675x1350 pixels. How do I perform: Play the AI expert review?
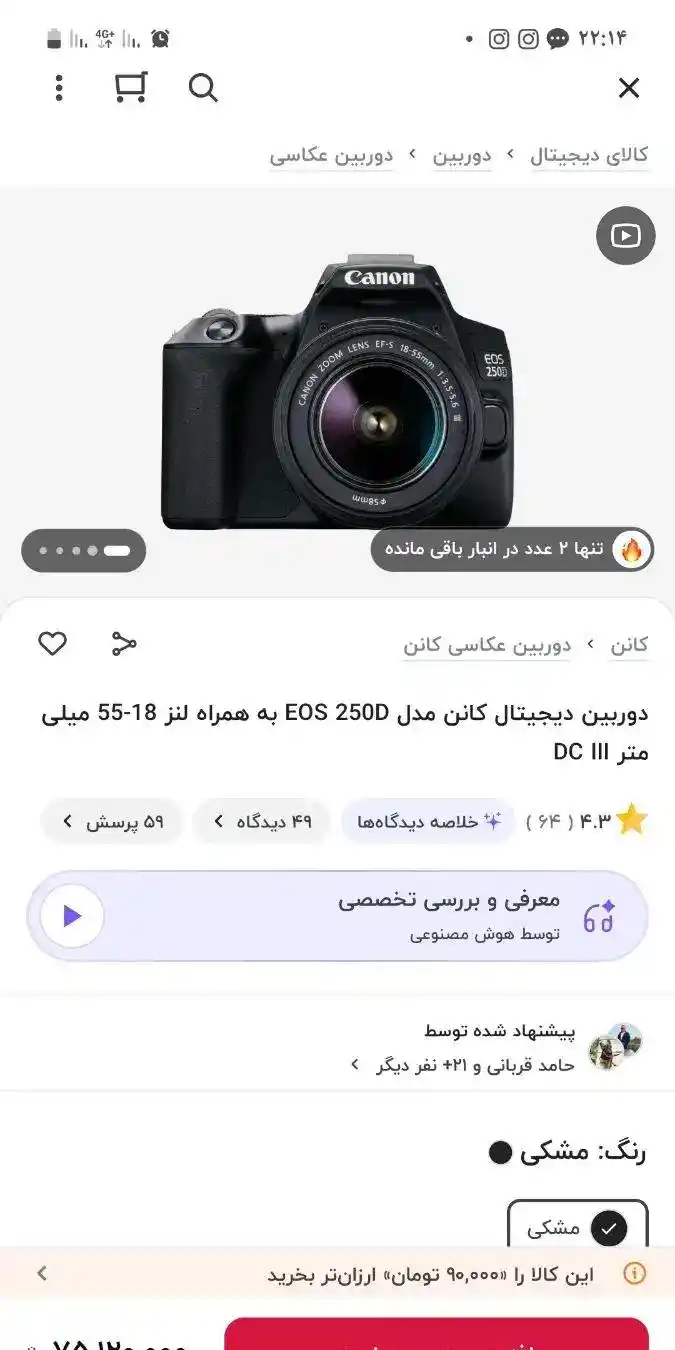pyautogui.click(x=72, y=916)
